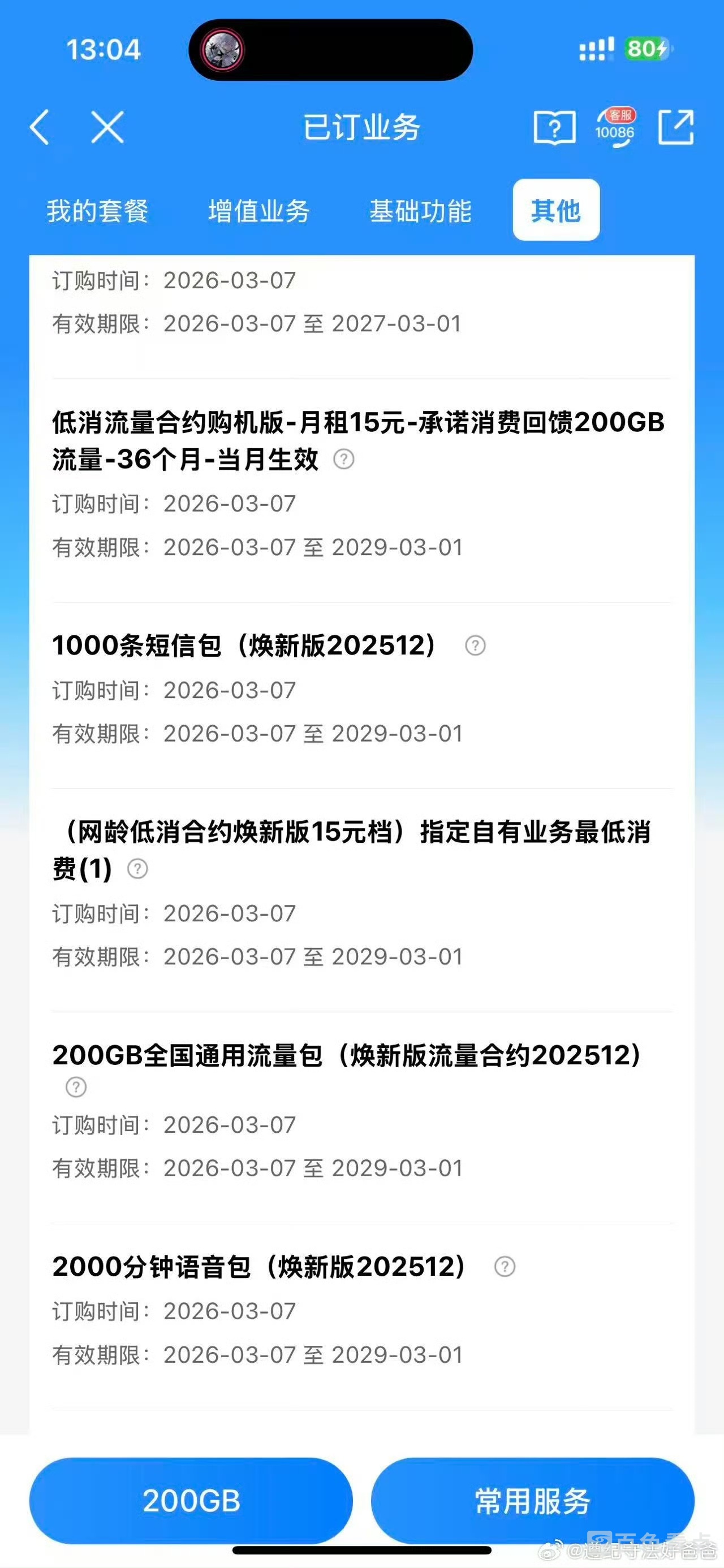View help for 1000条短信包

(476, 645)
